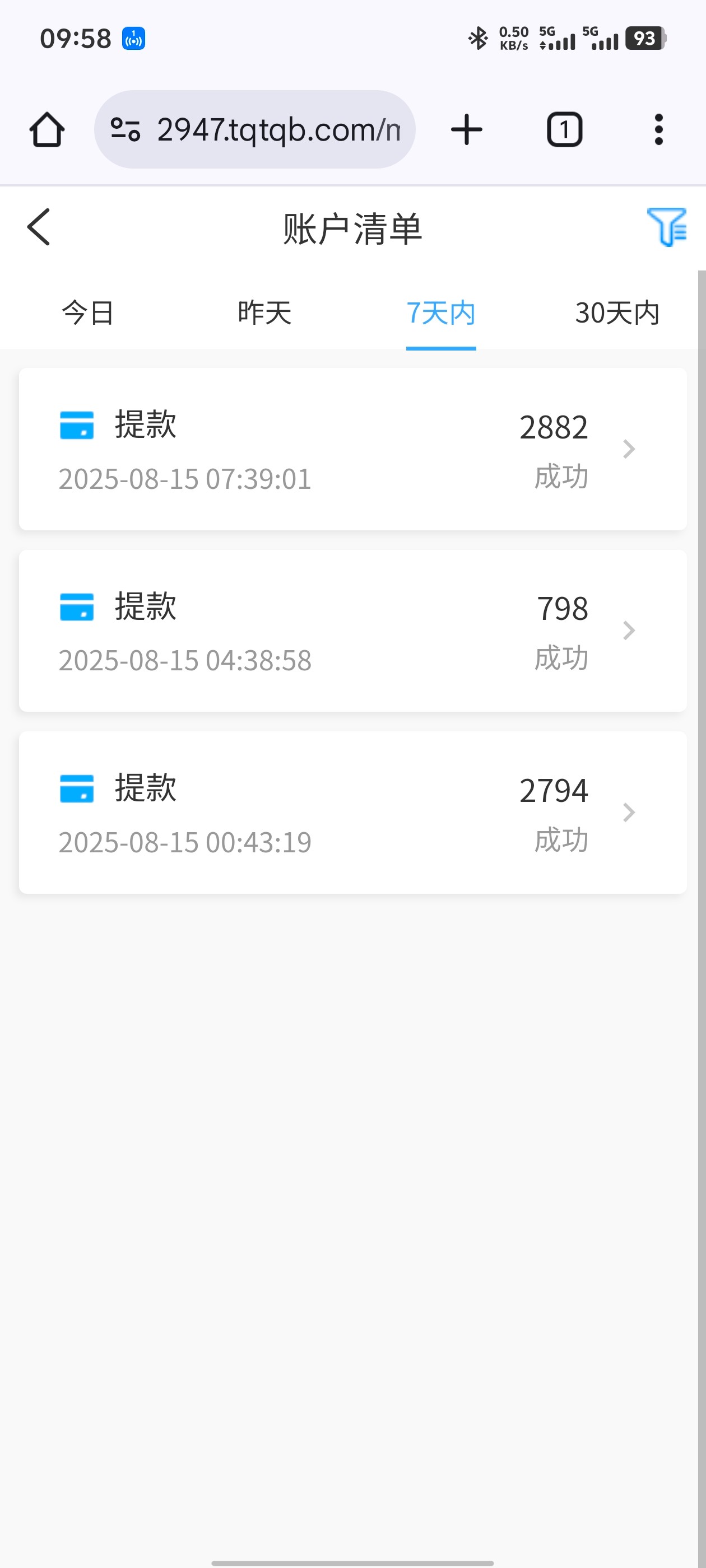Show the open tabs switcher
This screenshot has height=1568, width=706.
pyautogui.click(x=565, y=130)
